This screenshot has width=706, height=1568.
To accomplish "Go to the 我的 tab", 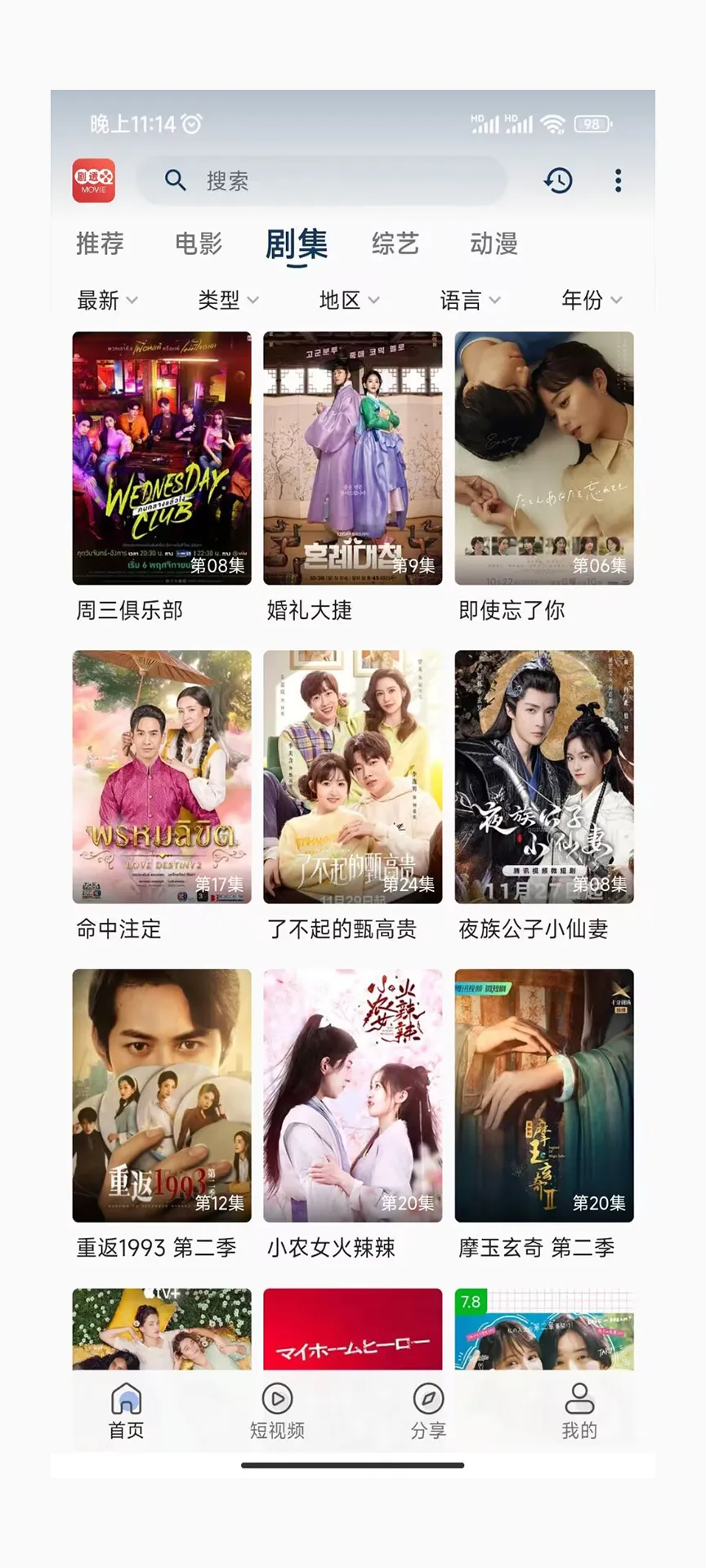I will click(579, 1410).
